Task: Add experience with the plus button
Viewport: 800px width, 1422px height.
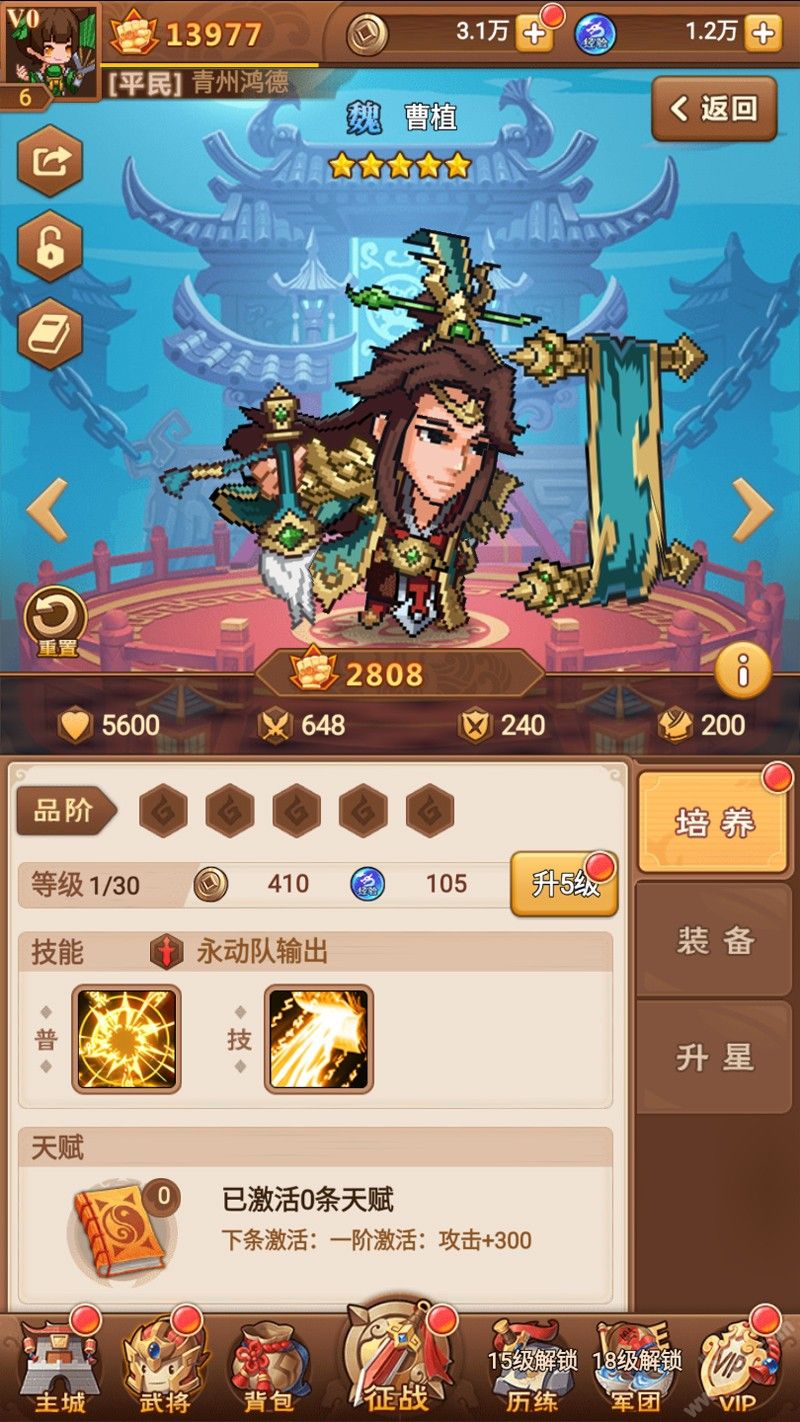Action: pos(762,34)
